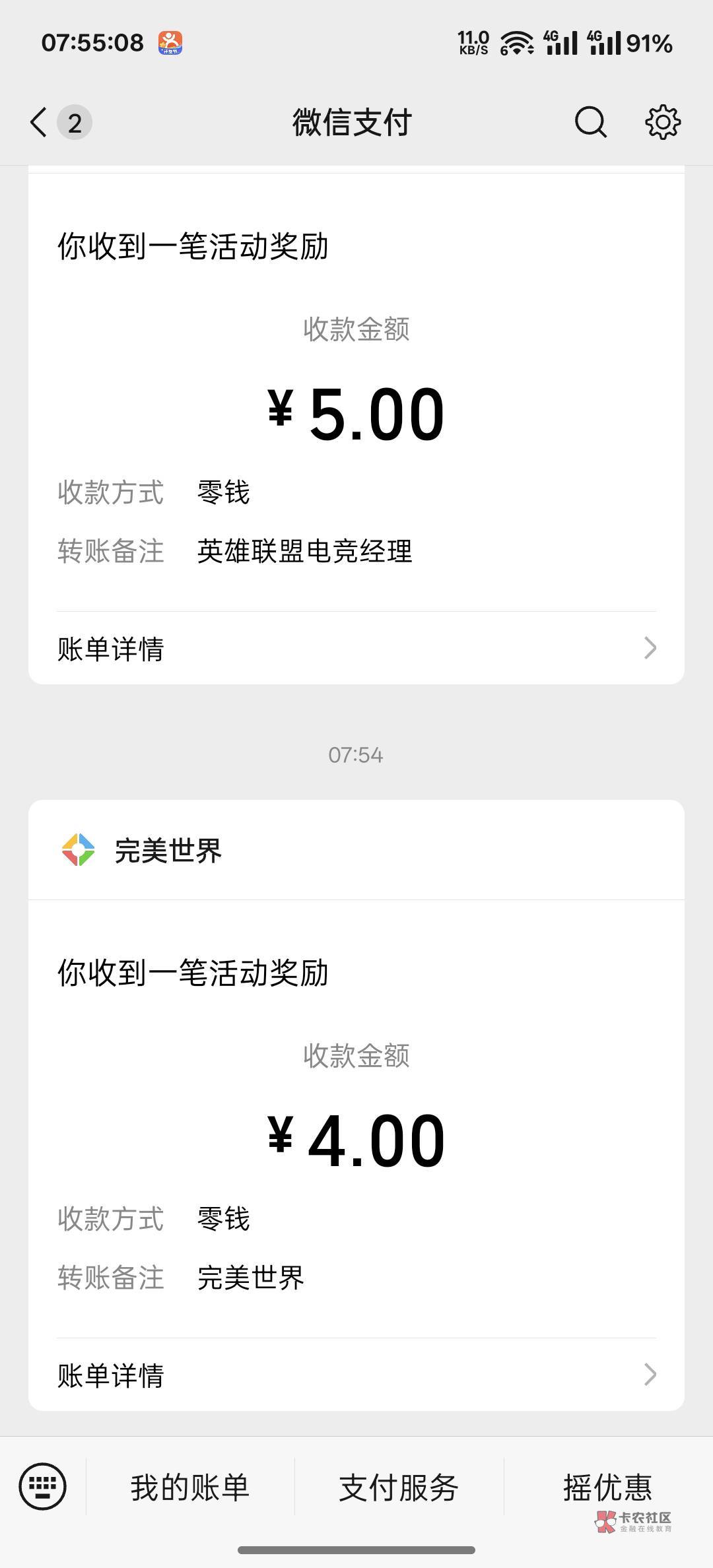Open the 摇优惠 menu
This screenshot has width=713, height=1568.
pos(607,1487)
